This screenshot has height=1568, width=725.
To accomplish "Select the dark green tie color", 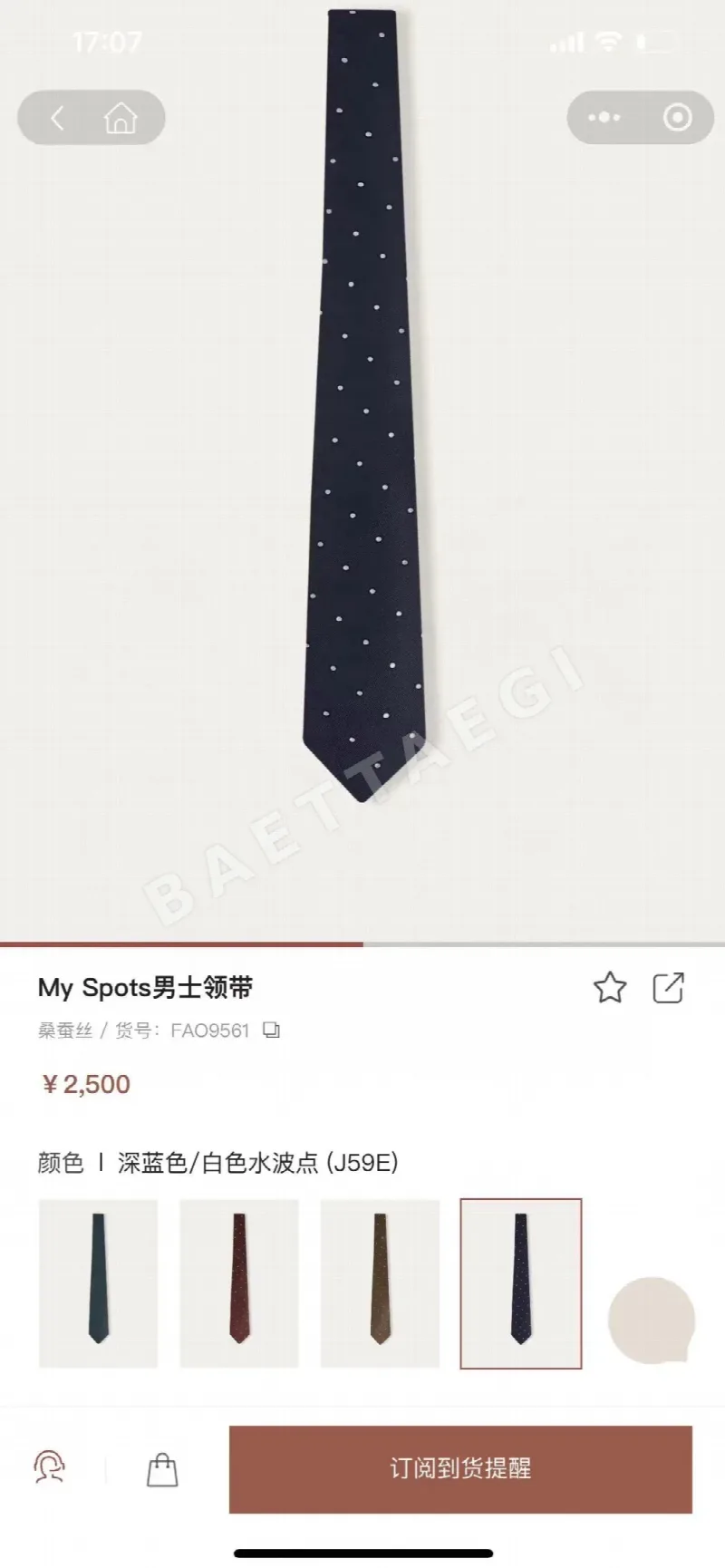I will (99, 1283).
